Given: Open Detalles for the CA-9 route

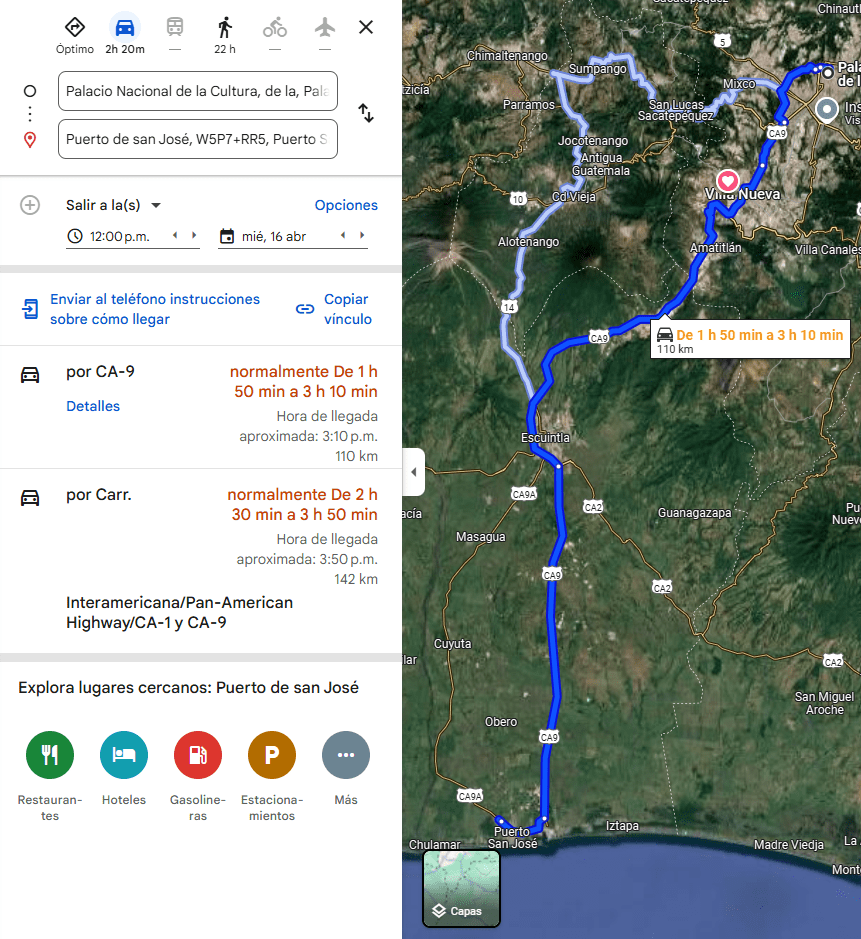Looking at the screenshot, I should [93, 406].
